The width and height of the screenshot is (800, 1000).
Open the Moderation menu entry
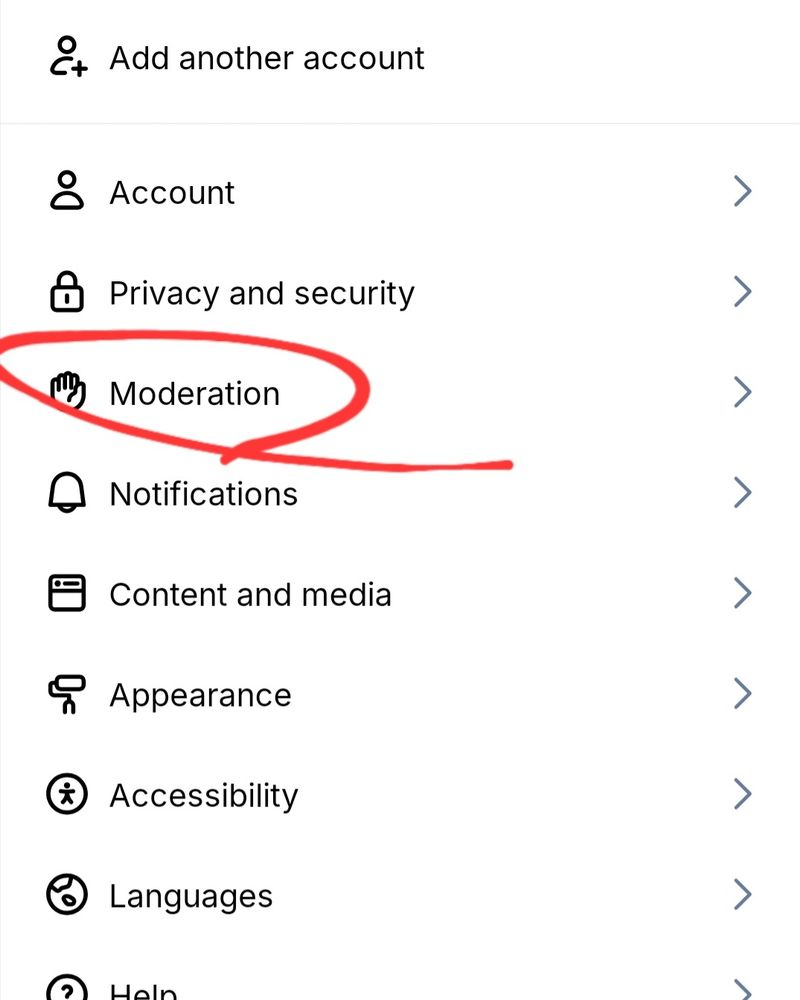click(195, 392)
